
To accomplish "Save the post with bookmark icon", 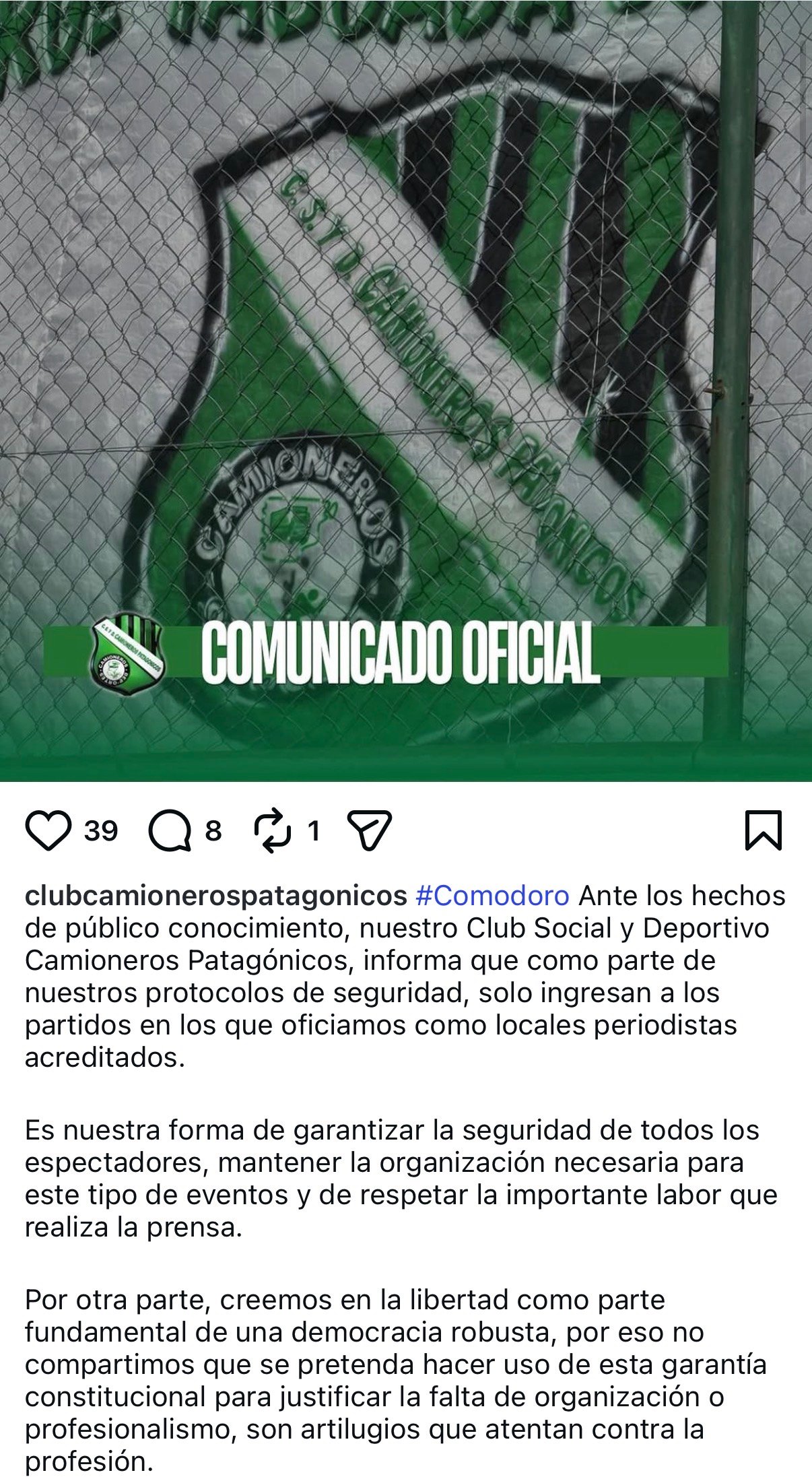I will coord(764,830).
